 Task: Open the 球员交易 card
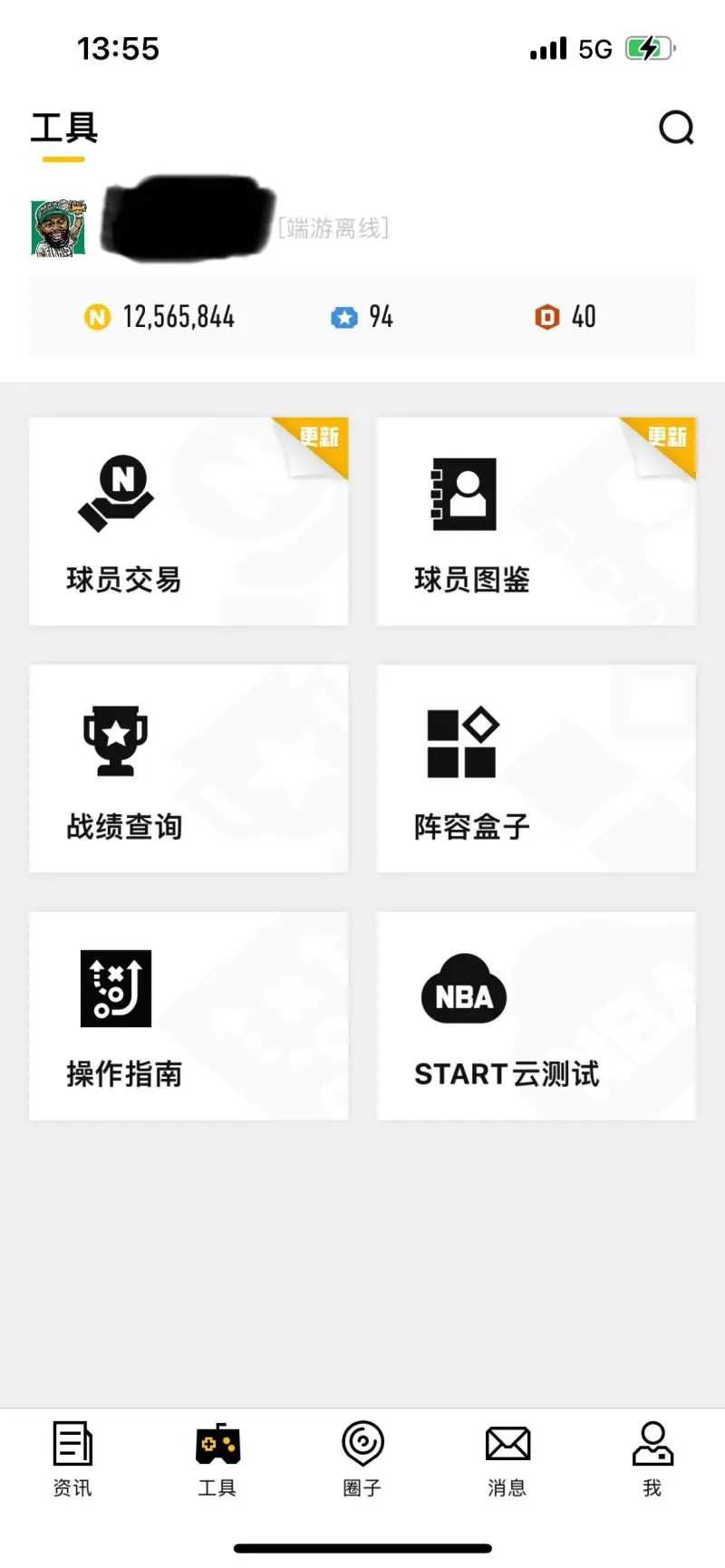coord(188,522)
